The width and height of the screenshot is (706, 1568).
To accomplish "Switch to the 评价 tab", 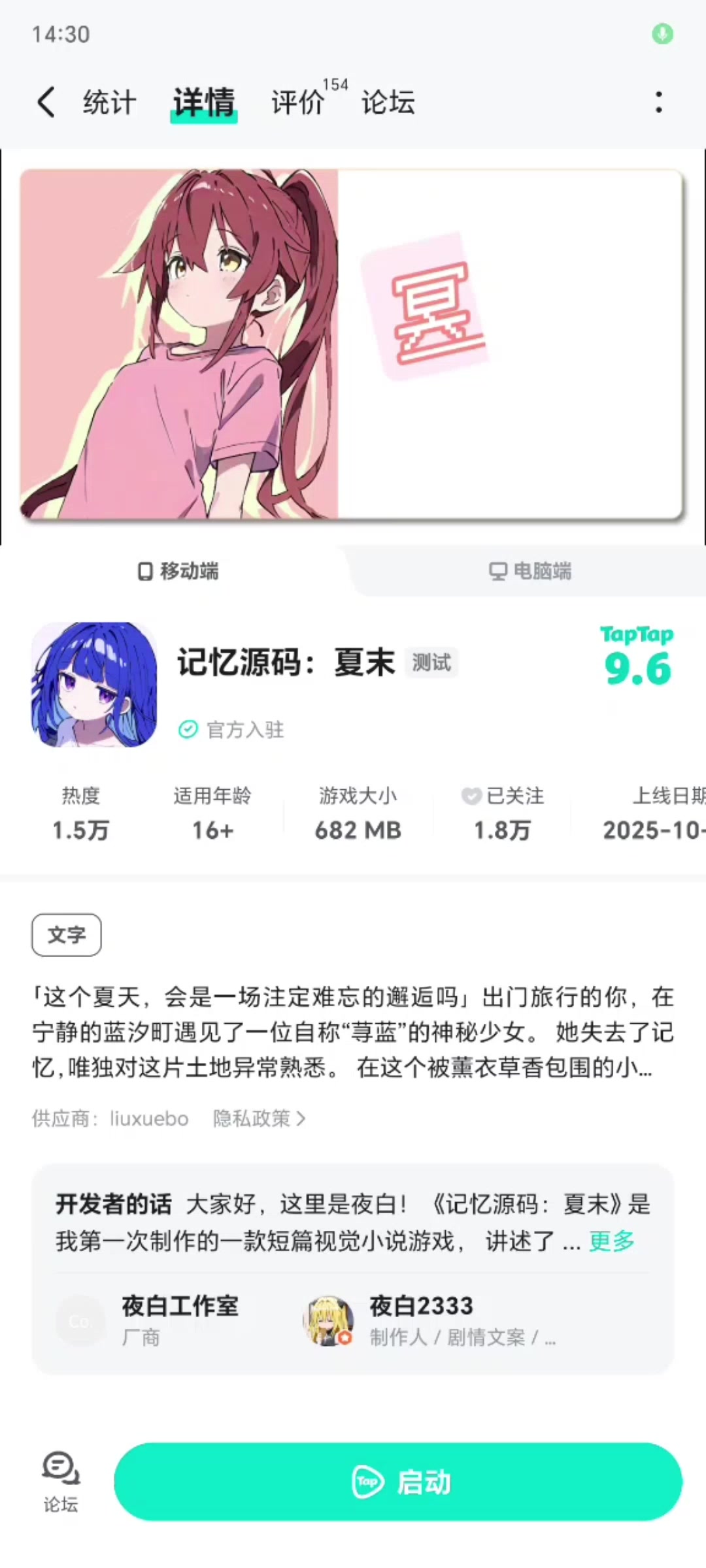I will 298,103.
